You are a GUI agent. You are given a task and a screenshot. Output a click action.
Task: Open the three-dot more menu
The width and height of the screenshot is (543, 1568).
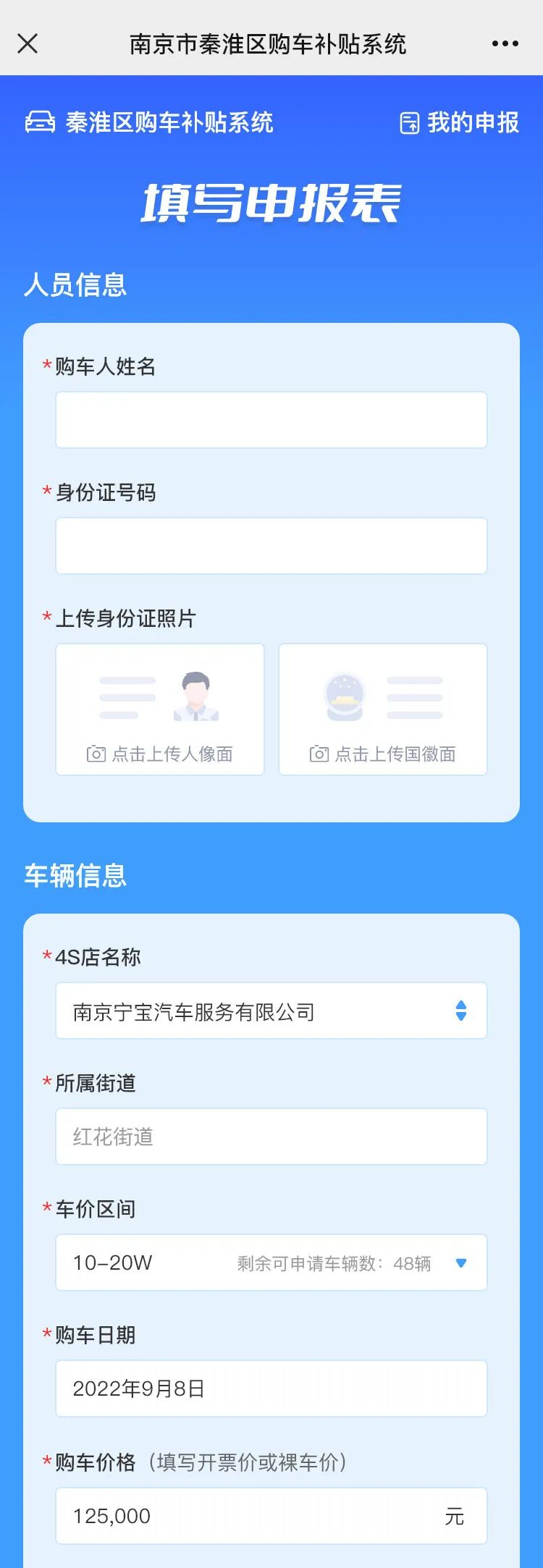505,44
